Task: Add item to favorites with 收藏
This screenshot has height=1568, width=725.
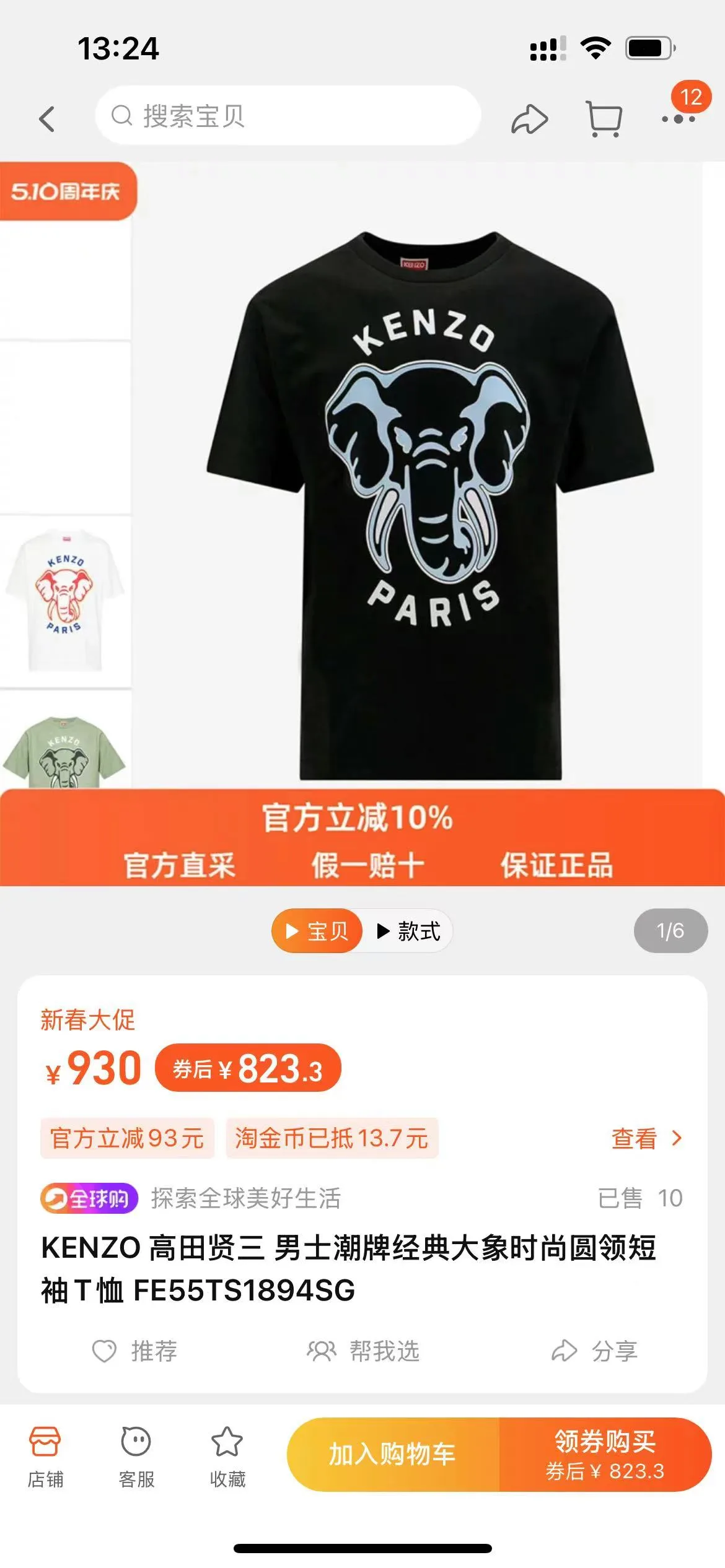Action: click(227, 1457)
